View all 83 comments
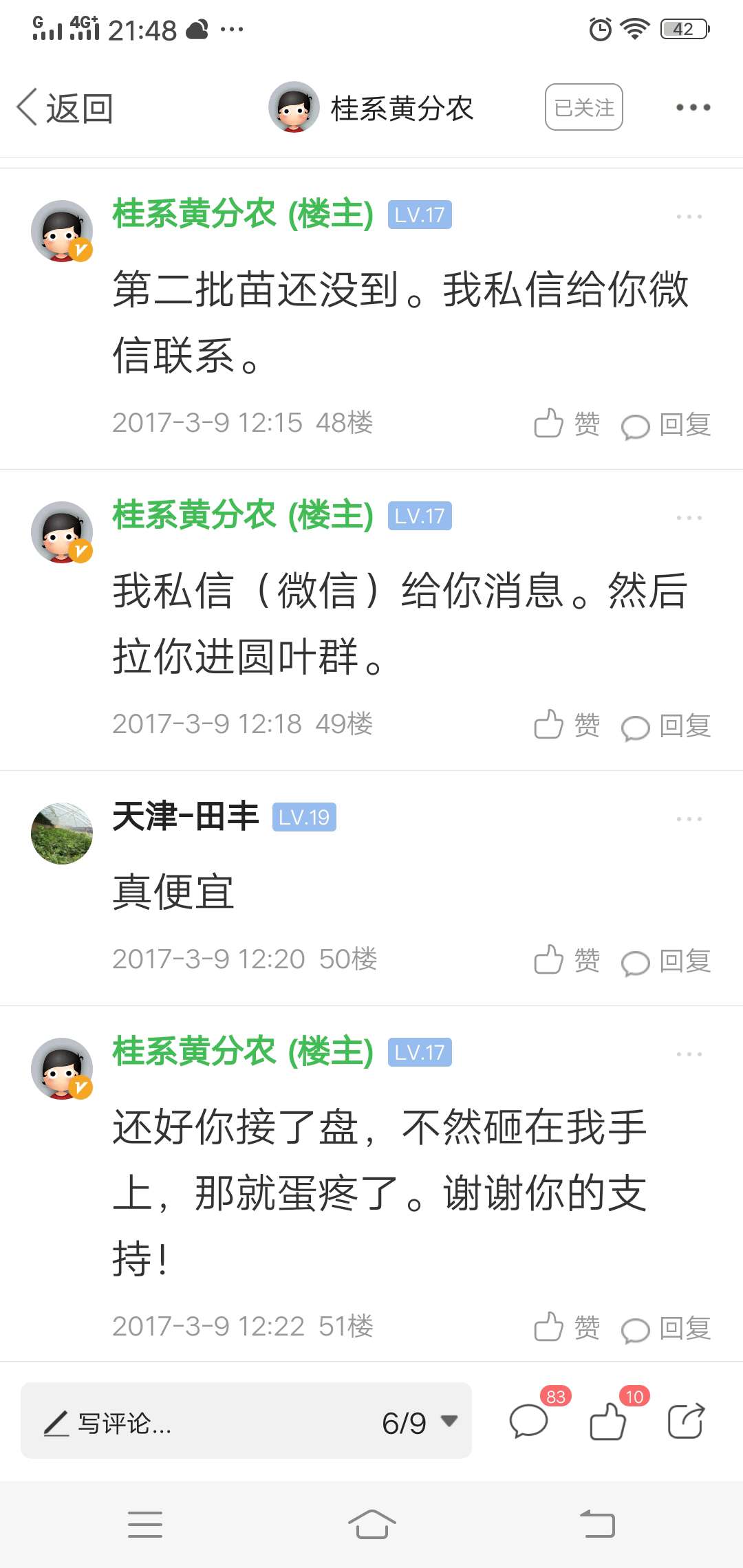Screen dimensions: 743x1568 [530, 1421]
